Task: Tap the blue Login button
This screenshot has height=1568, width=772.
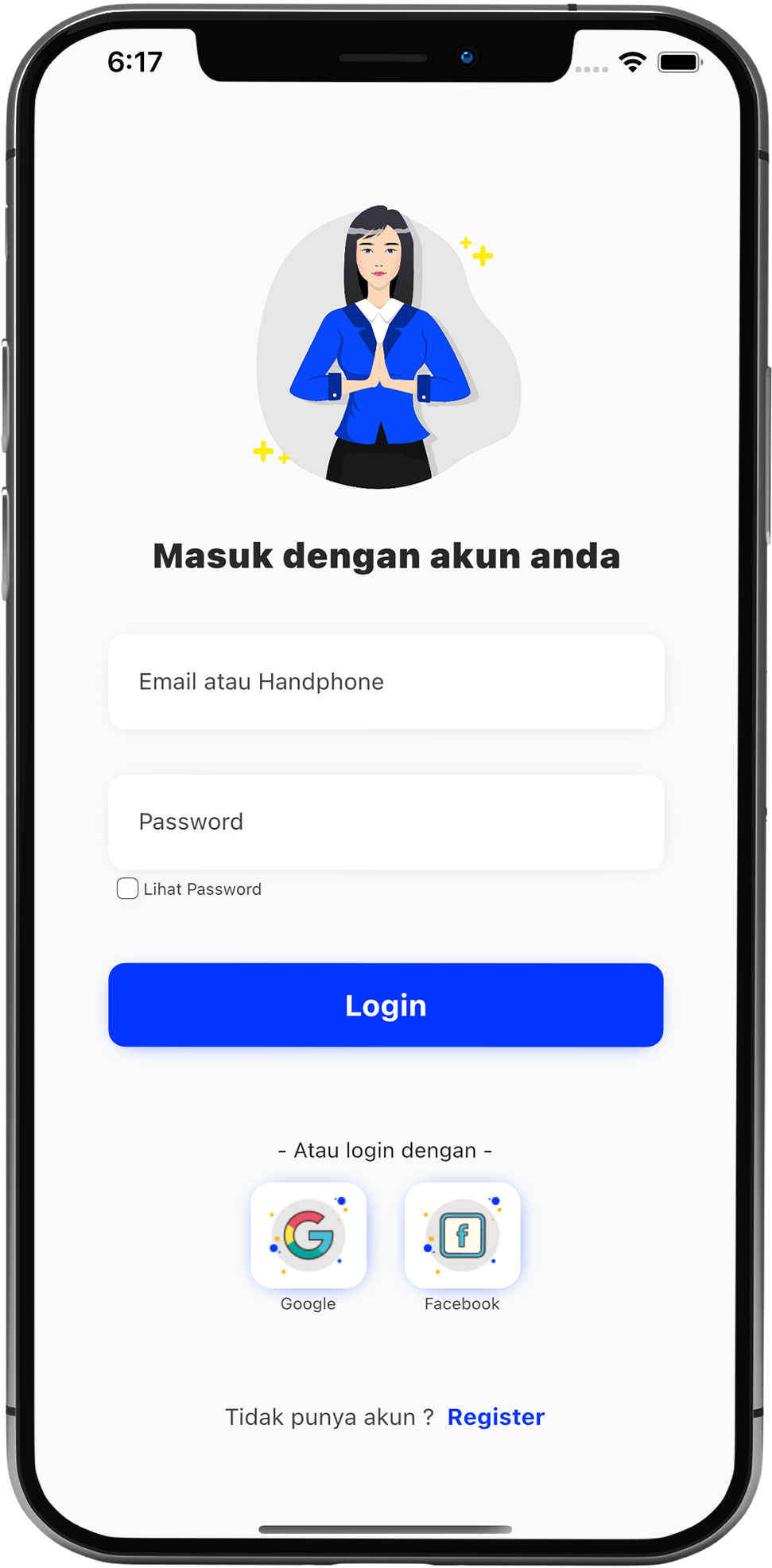Action: point(386,1005)
